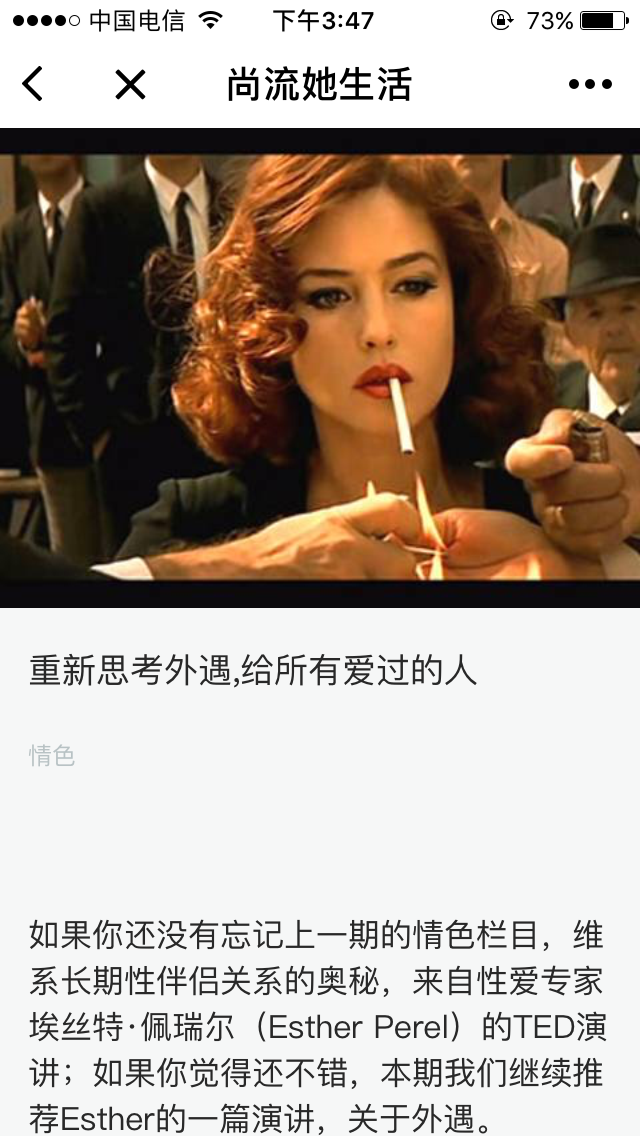Image resolution: width=640 pixels, height=1136 pixels.
Task: Open the three-dot more options menu
Action: pos(590,85)
